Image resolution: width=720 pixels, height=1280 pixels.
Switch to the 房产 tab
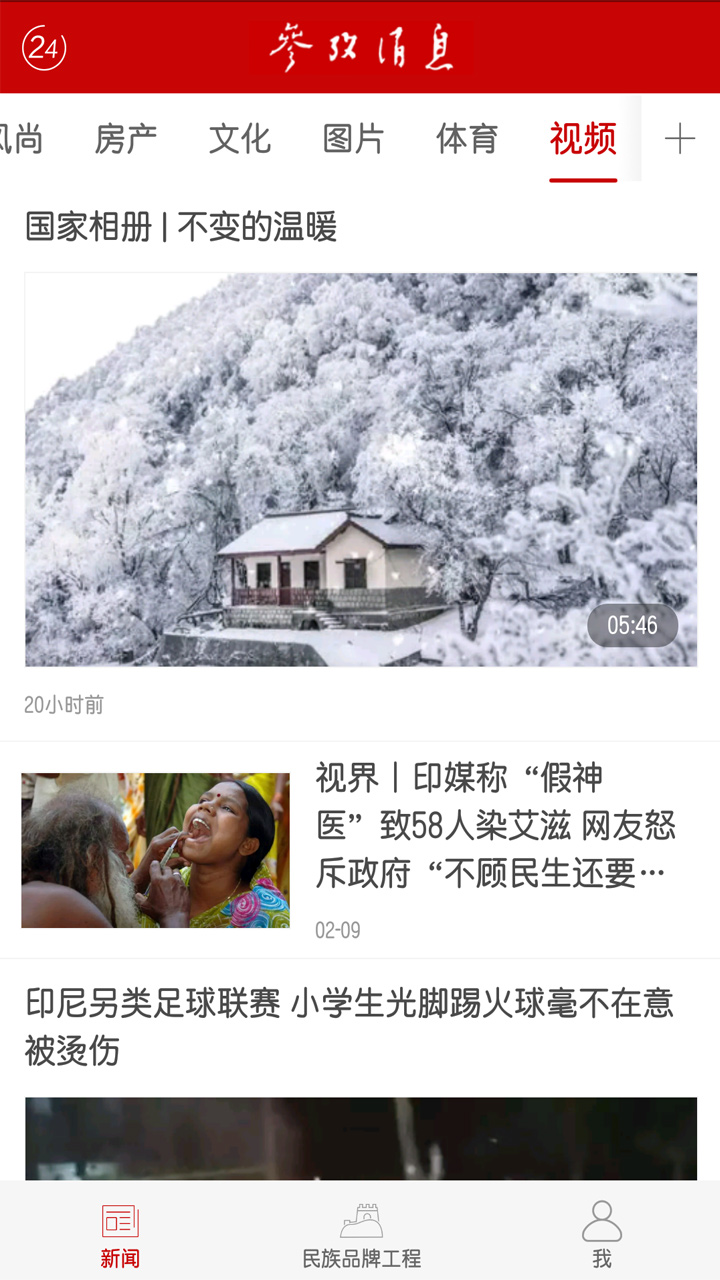[x=126, y=139]
